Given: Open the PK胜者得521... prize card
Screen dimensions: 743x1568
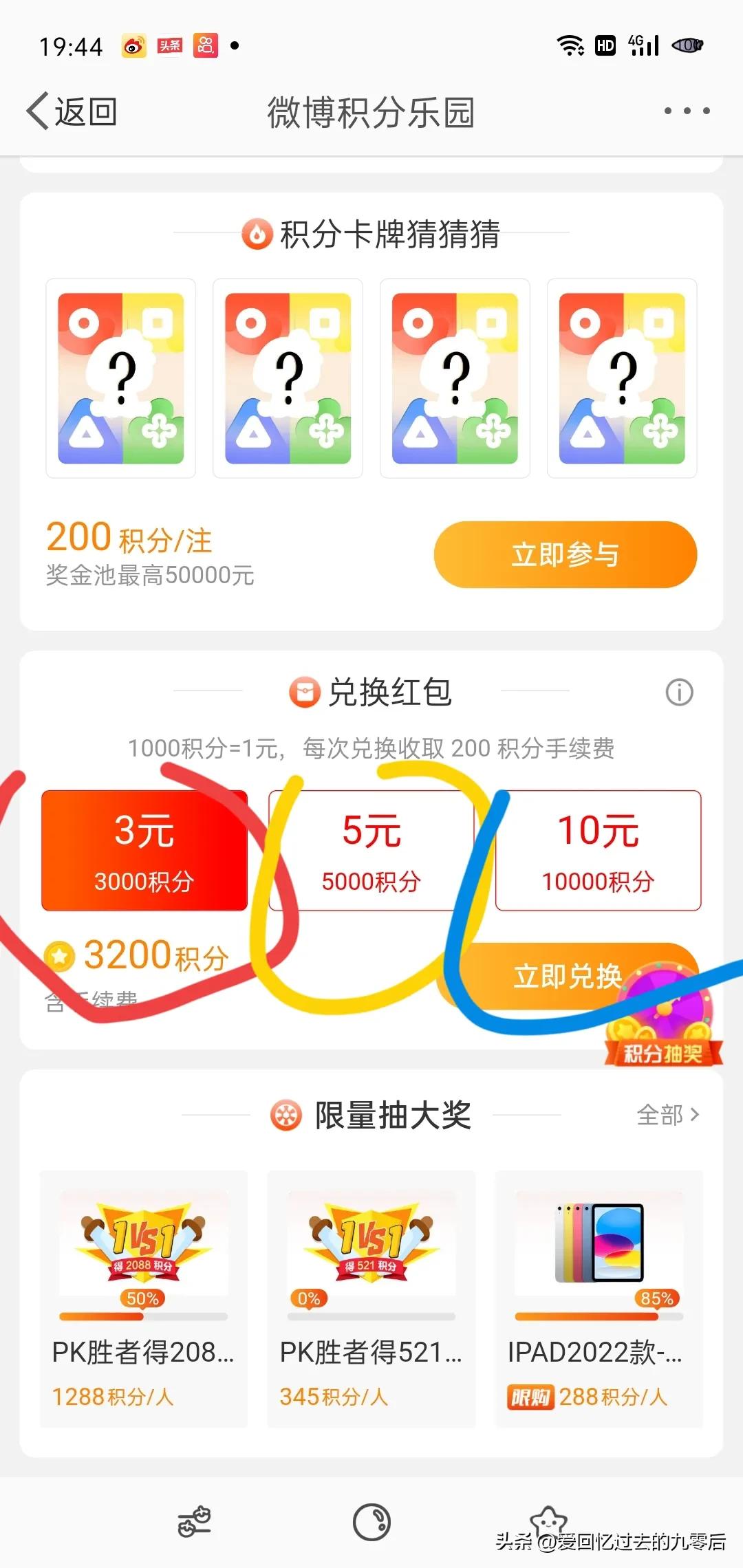Looking at the screenshot, I should (371, 1298).
